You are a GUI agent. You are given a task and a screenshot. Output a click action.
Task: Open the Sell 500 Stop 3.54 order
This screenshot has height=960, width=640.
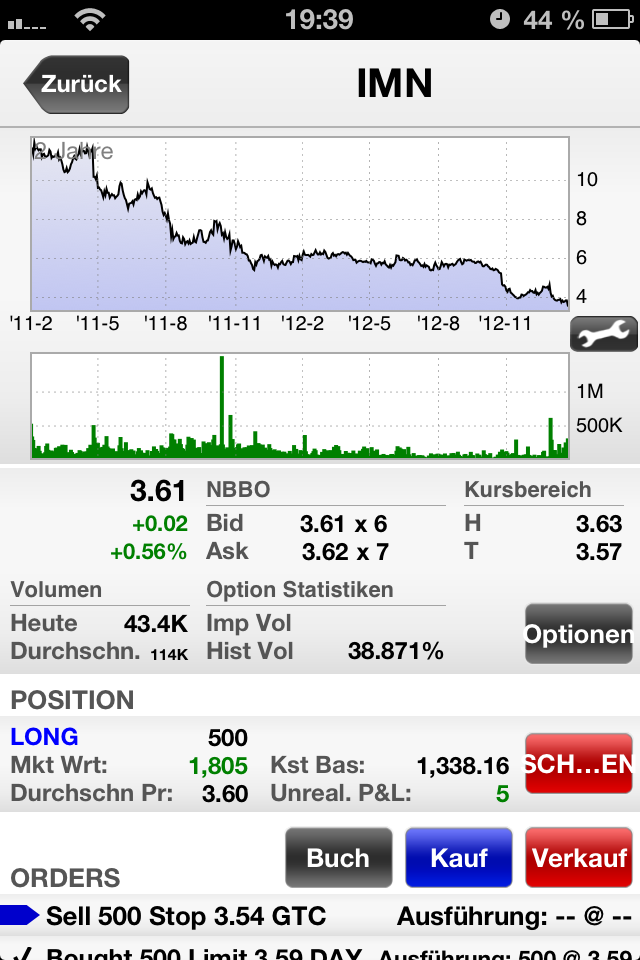coord(320,916)
